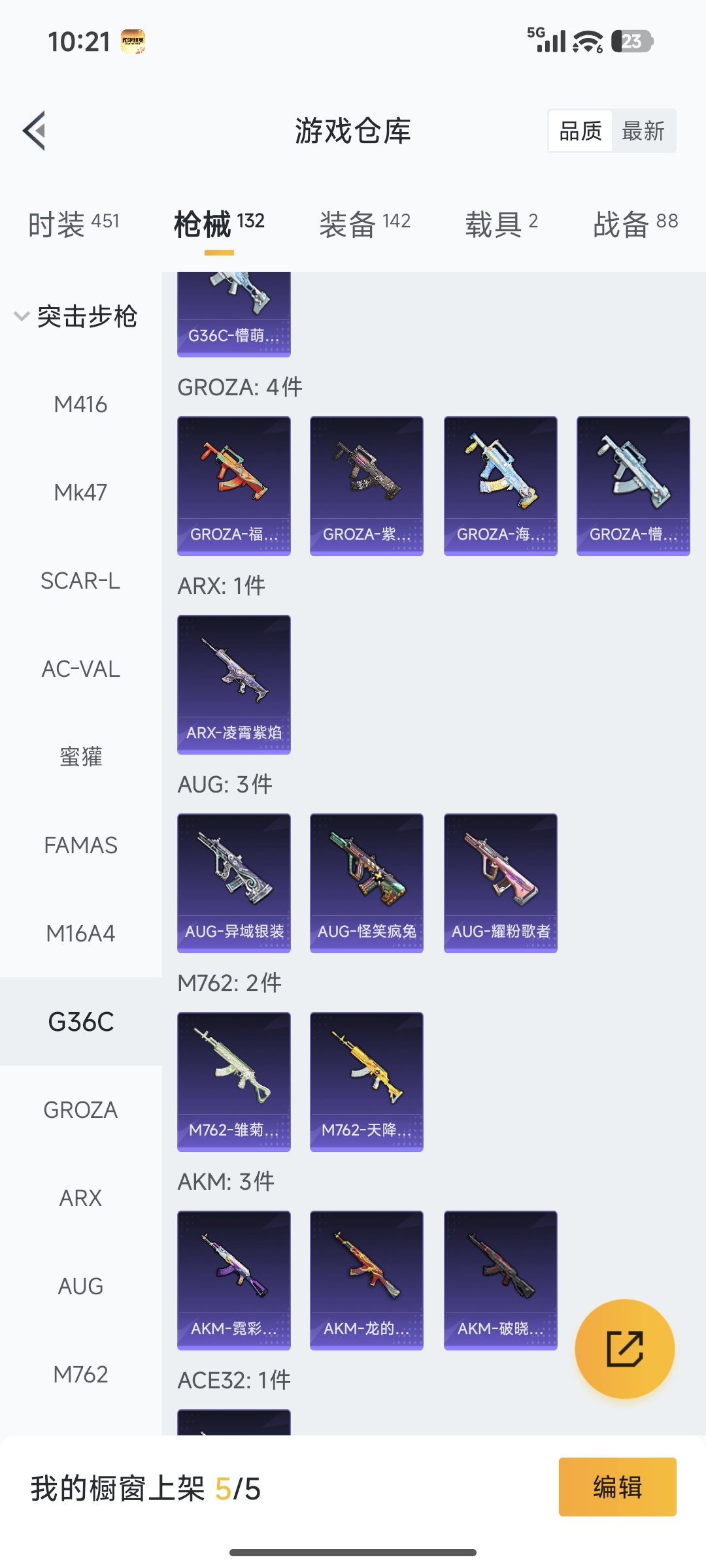
Task: Open the AKM-龙的 skin tile
Action: [x=367, y=1281]
